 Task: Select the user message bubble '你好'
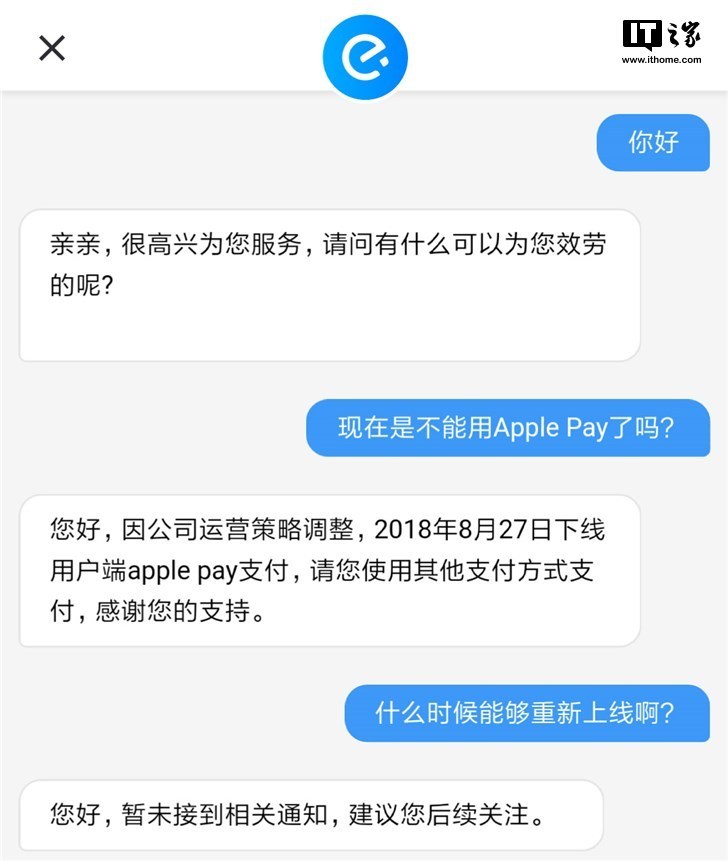pos(653,143)
